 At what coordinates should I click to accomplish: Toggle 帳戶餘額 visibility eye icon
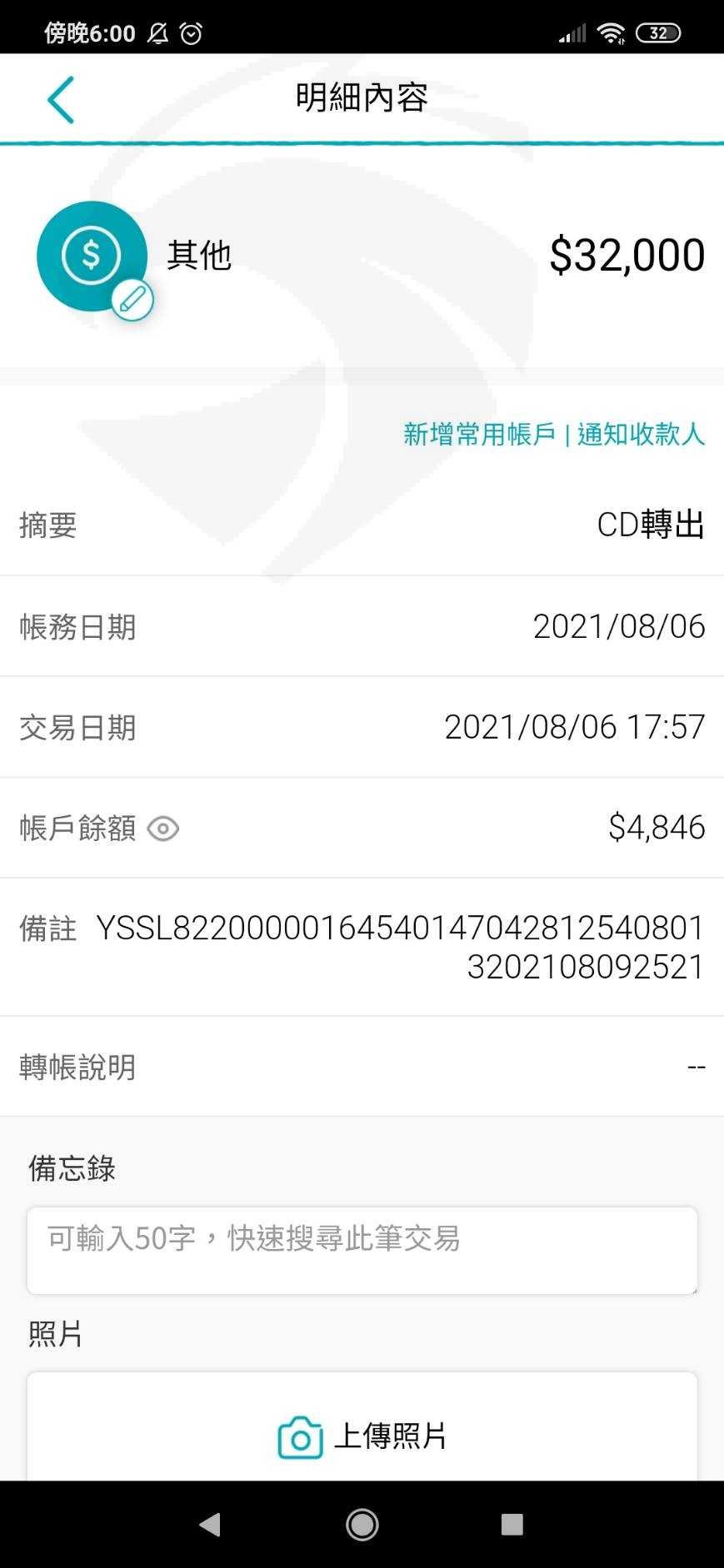click(163, 829)
